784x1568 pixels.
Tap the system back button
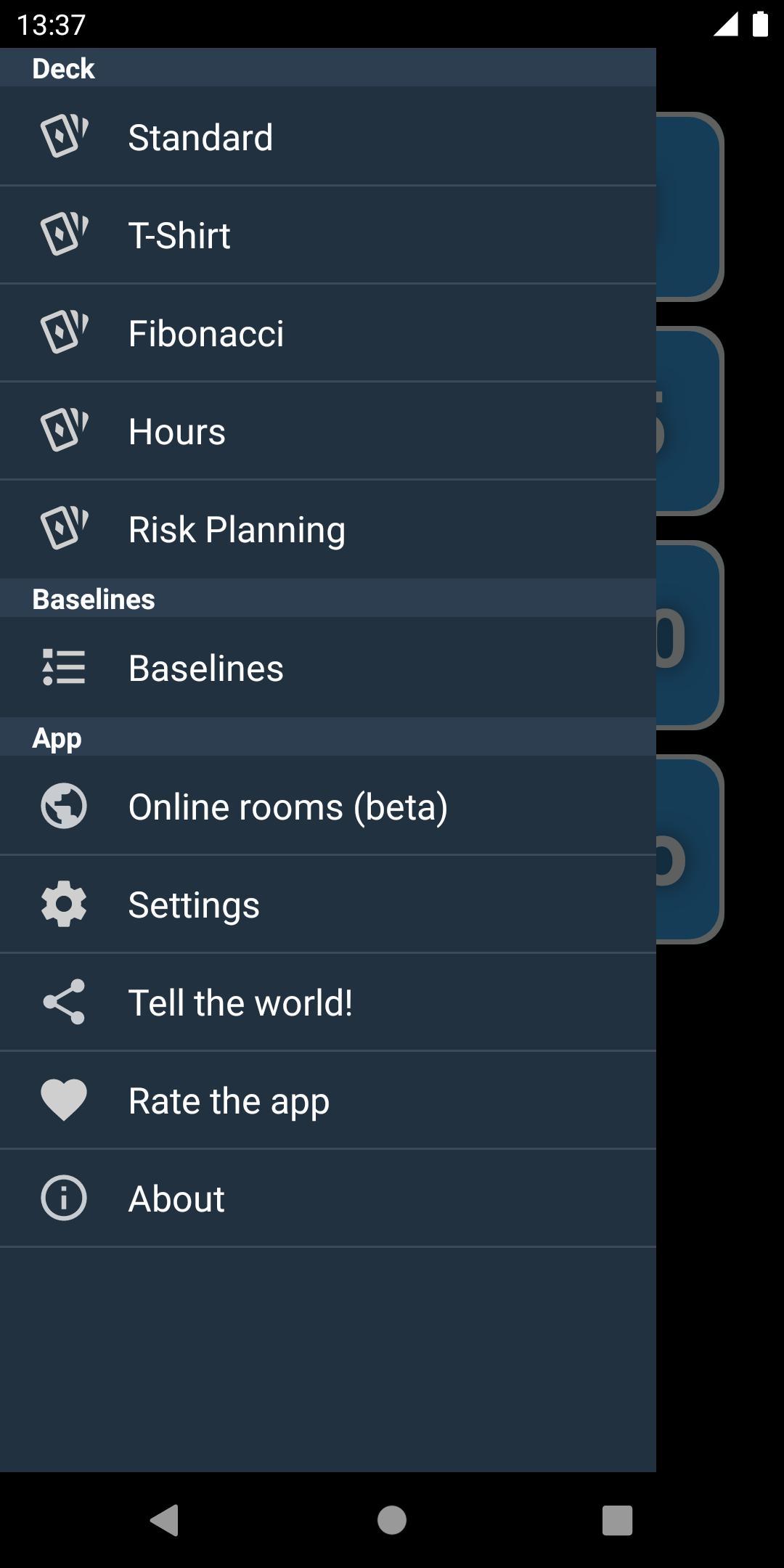click(x=165, y=1520)
